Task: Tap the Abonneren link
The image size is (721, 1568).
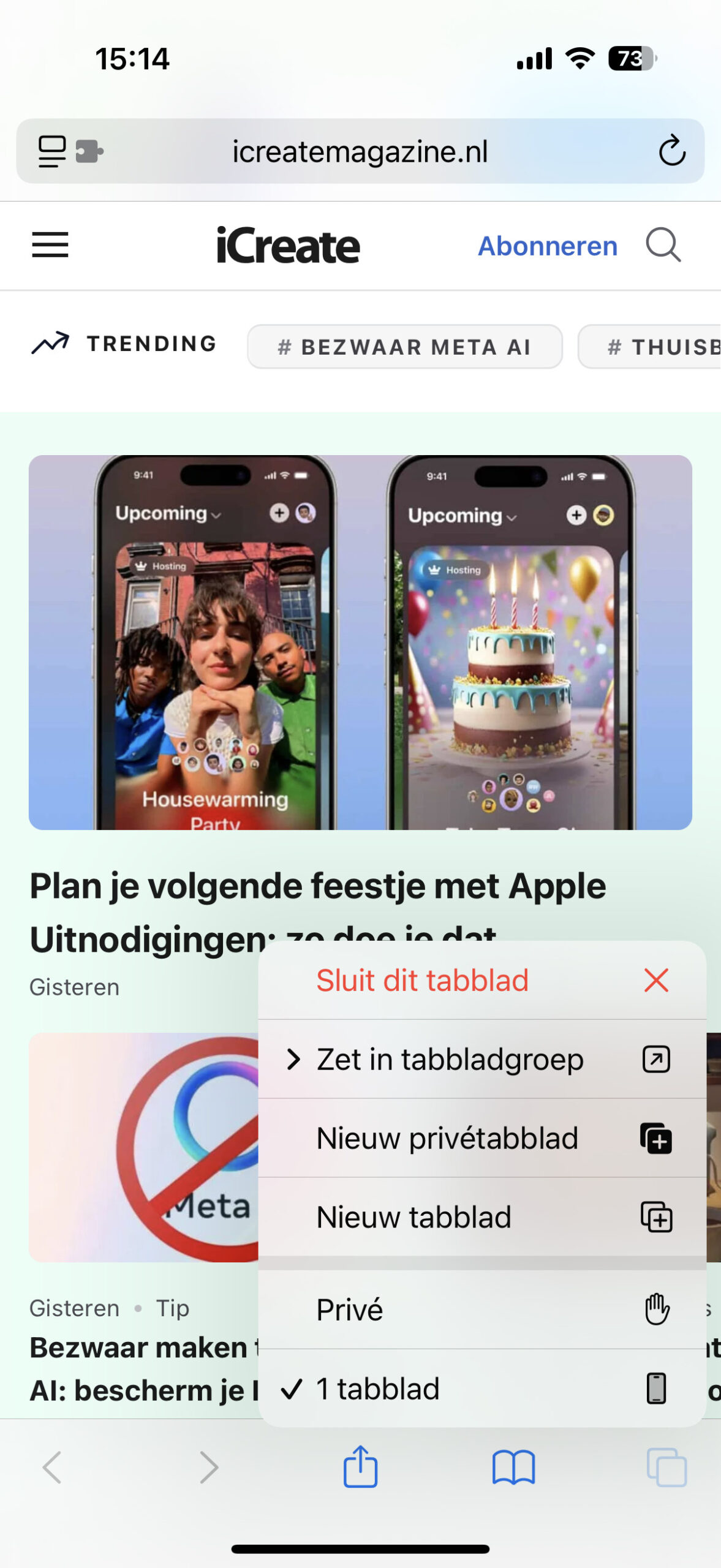Action: pos(548,246)
